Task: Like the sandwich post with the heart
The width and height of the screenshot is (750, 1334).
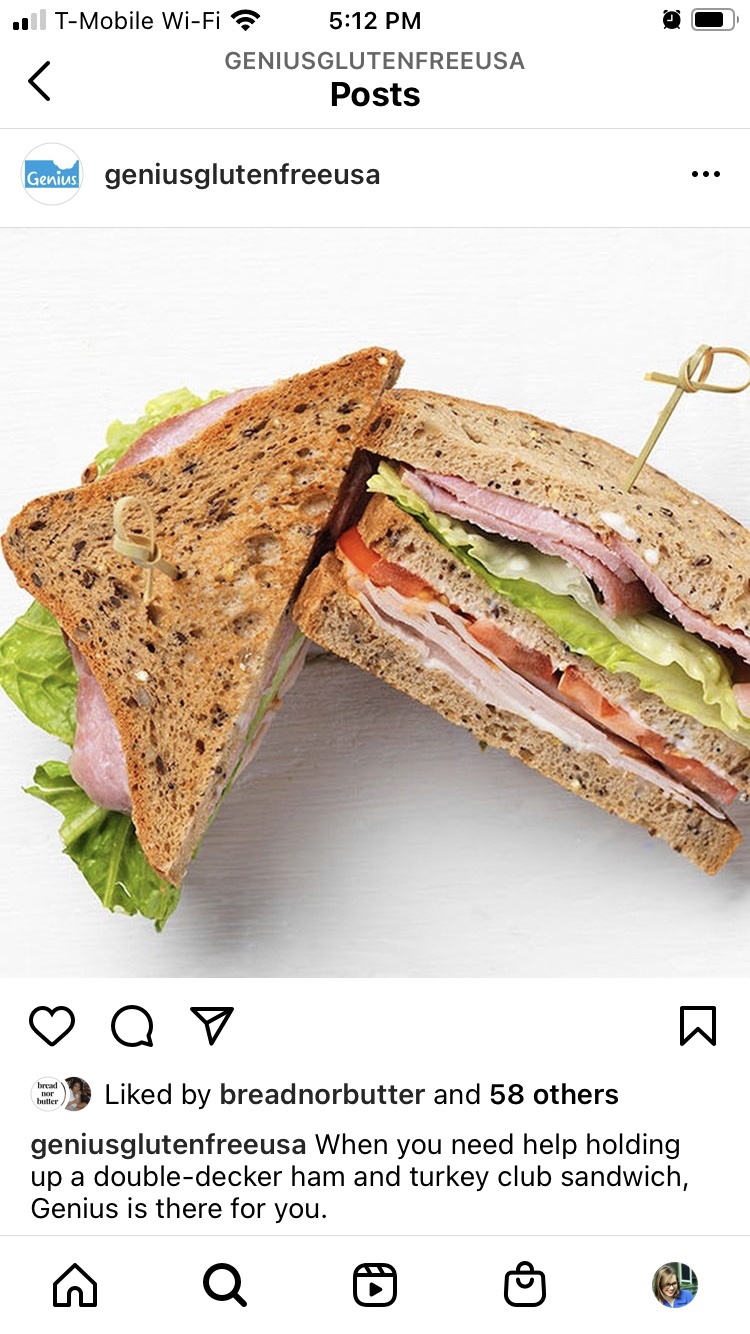Action: click(52, 1026)
